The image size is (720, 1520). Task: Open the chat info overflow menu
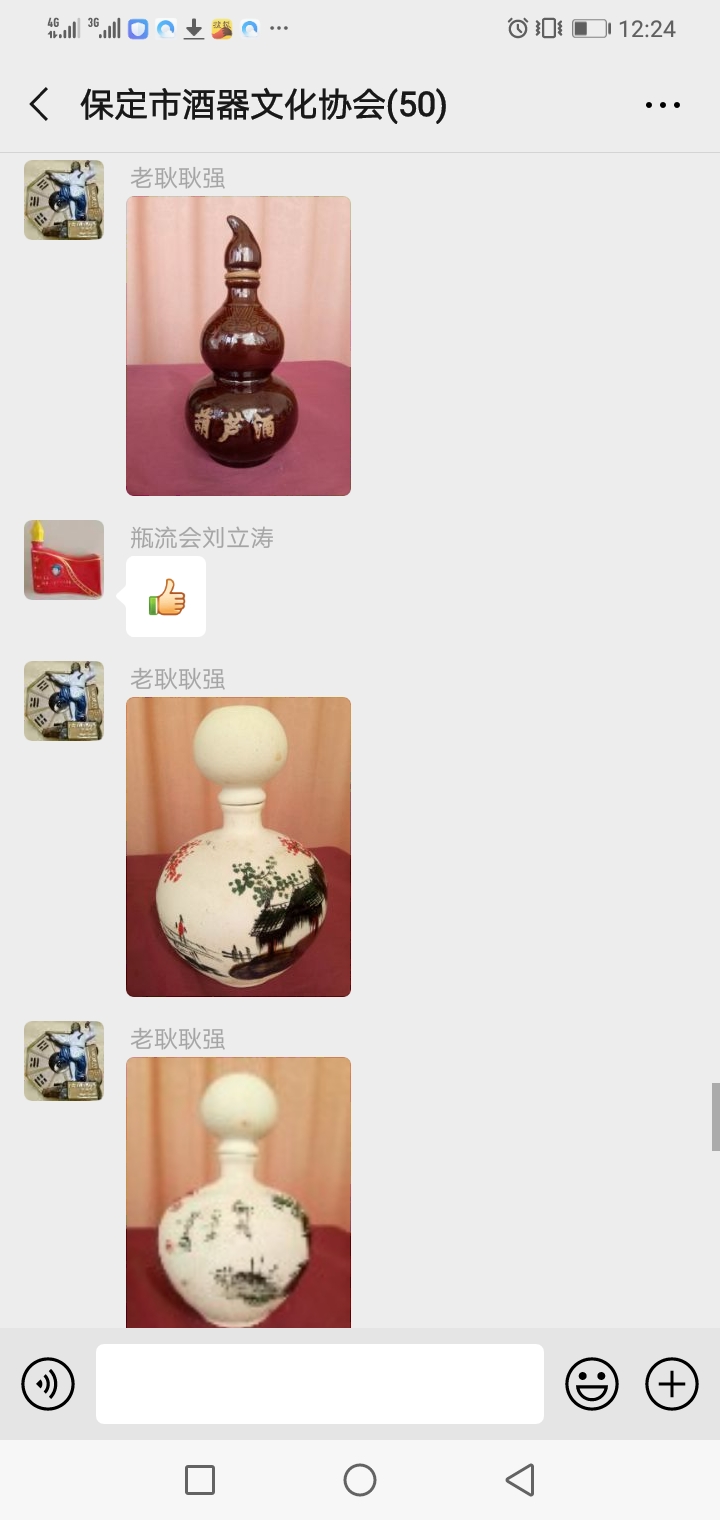[662, 105]
